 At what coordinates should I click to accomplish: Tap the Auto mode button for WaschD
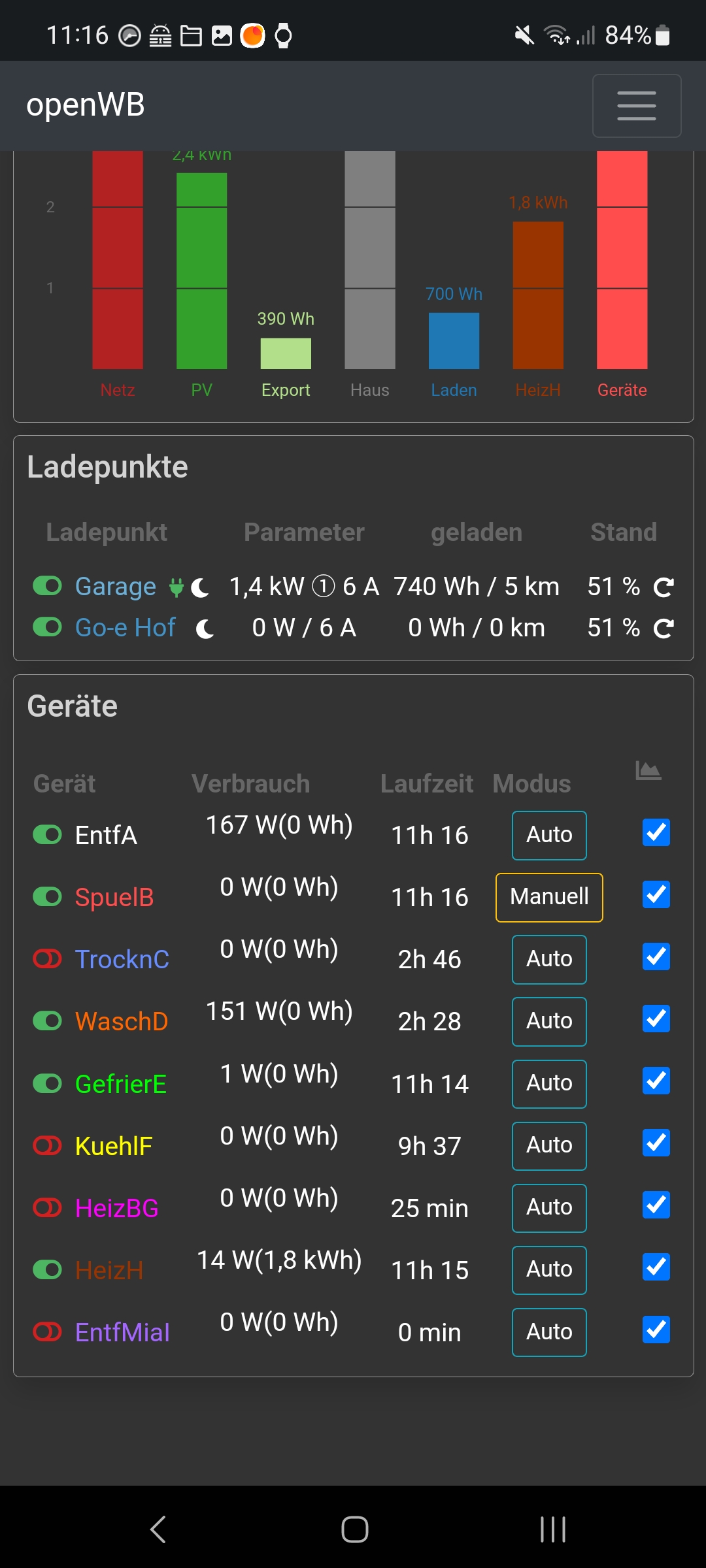coord(549,1021)
